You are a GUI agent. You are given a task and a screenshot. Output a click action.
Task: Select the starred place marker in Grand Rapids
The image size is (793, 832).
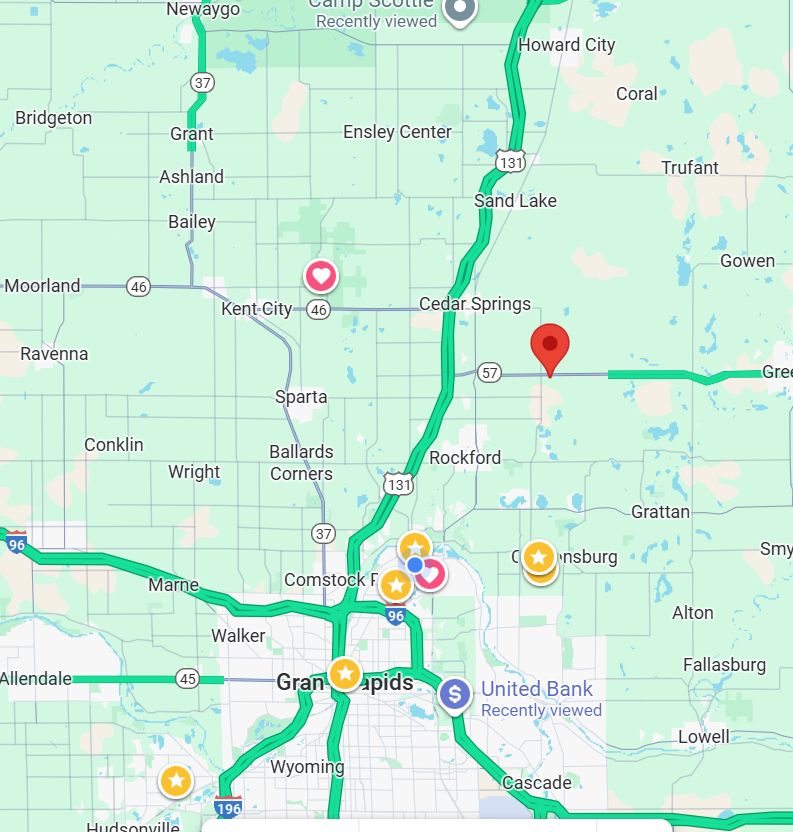(345, 673)
